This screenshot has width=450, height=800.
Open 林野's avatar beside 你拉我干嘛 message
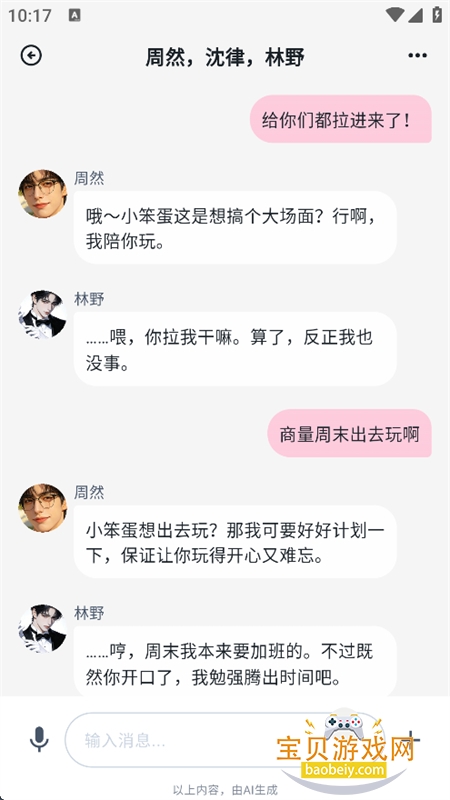pos(43,314)
